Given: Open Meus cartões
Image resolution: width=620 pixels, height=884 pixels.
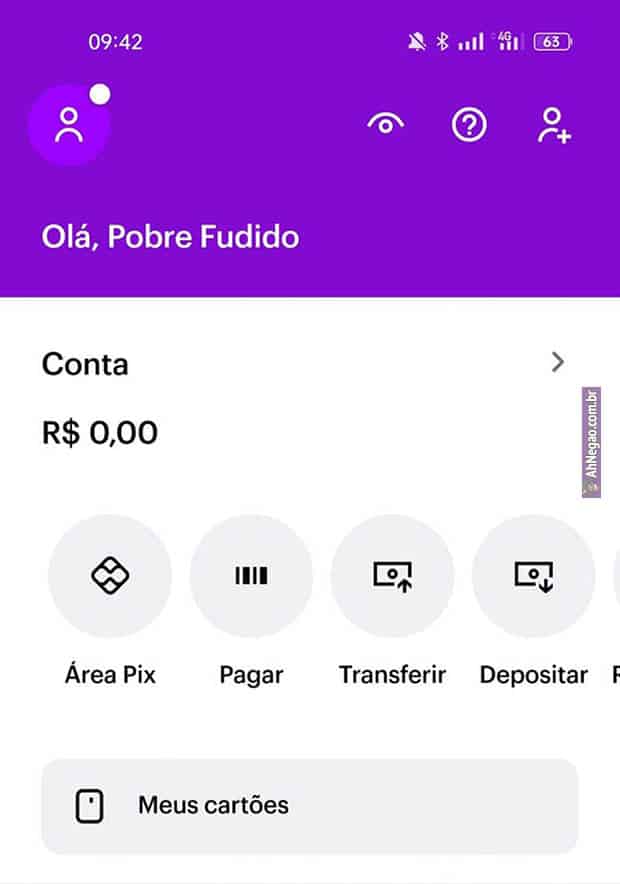Looking at the screenshot, I should pyautogui.click(x=309, y=806).
